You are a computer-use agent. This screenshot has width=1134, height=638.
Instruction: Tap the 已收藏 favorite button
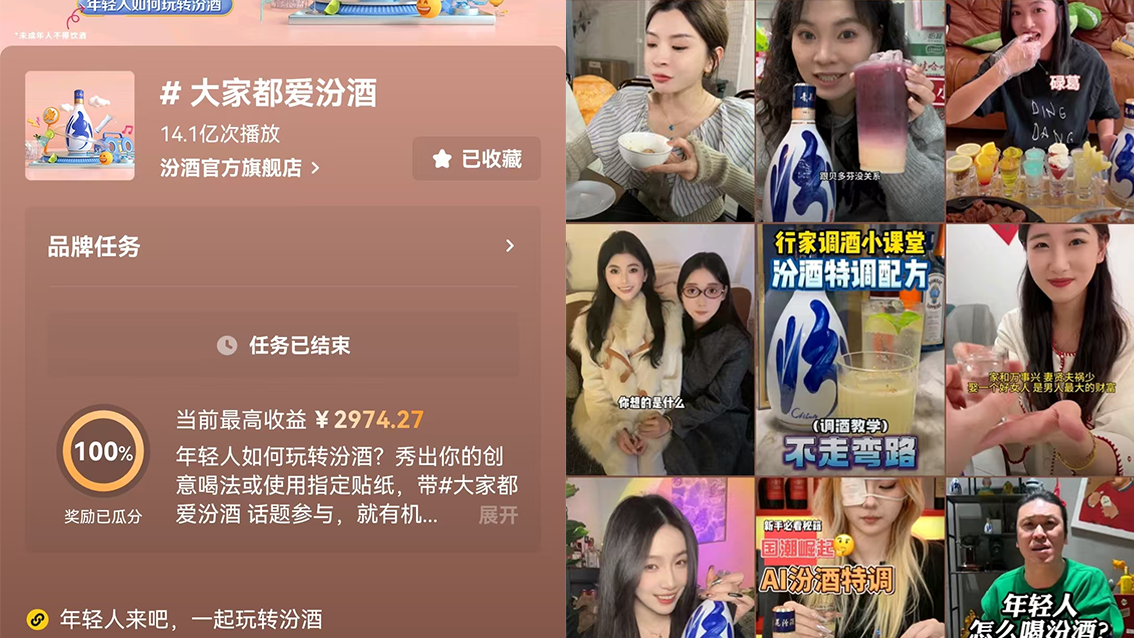coord(476,159)
